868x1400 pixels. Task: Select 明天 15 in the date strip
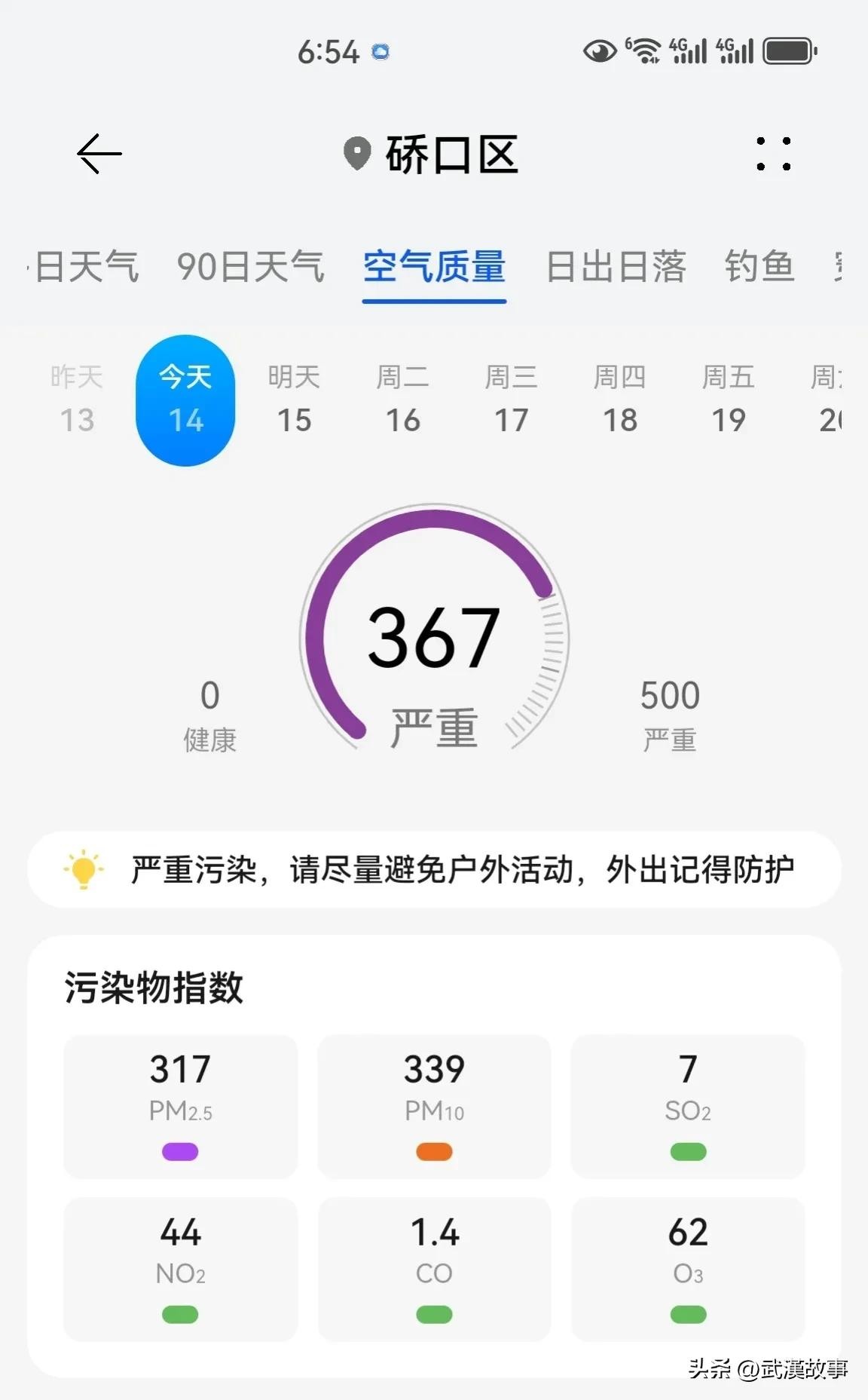294,400
